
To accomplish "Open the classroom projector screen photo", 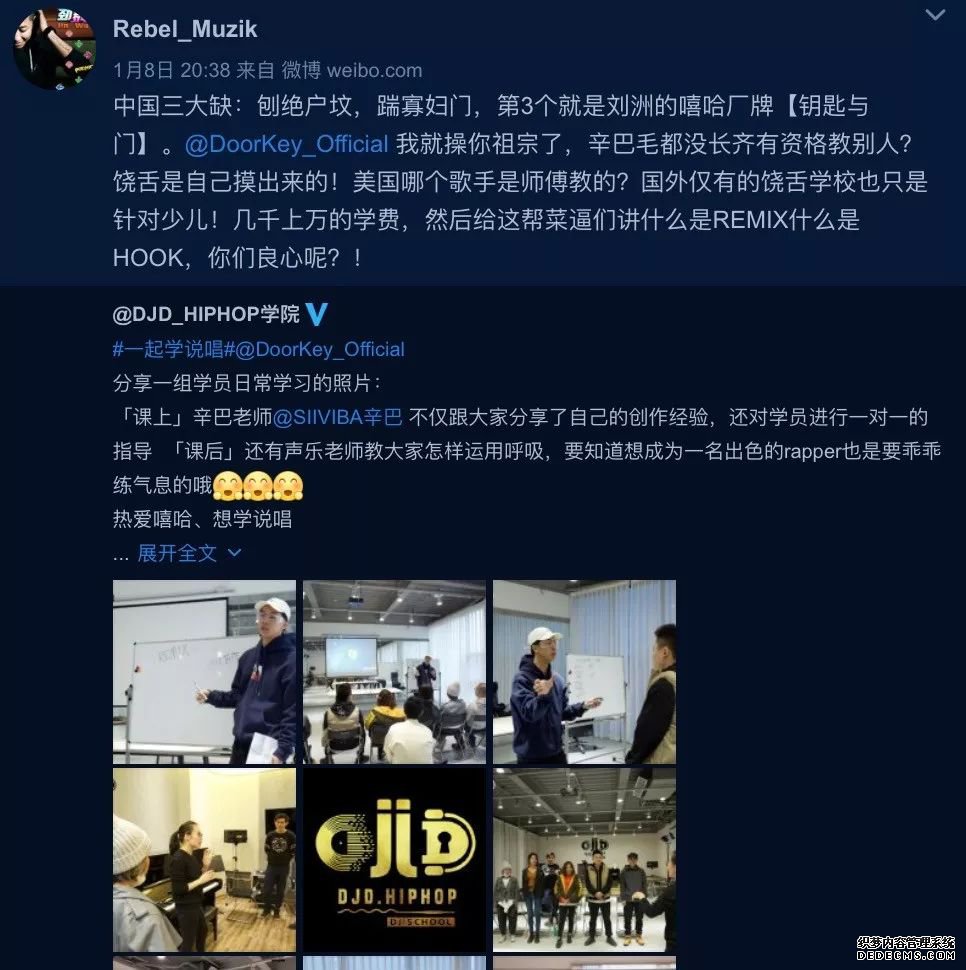I will click(394, 671).
